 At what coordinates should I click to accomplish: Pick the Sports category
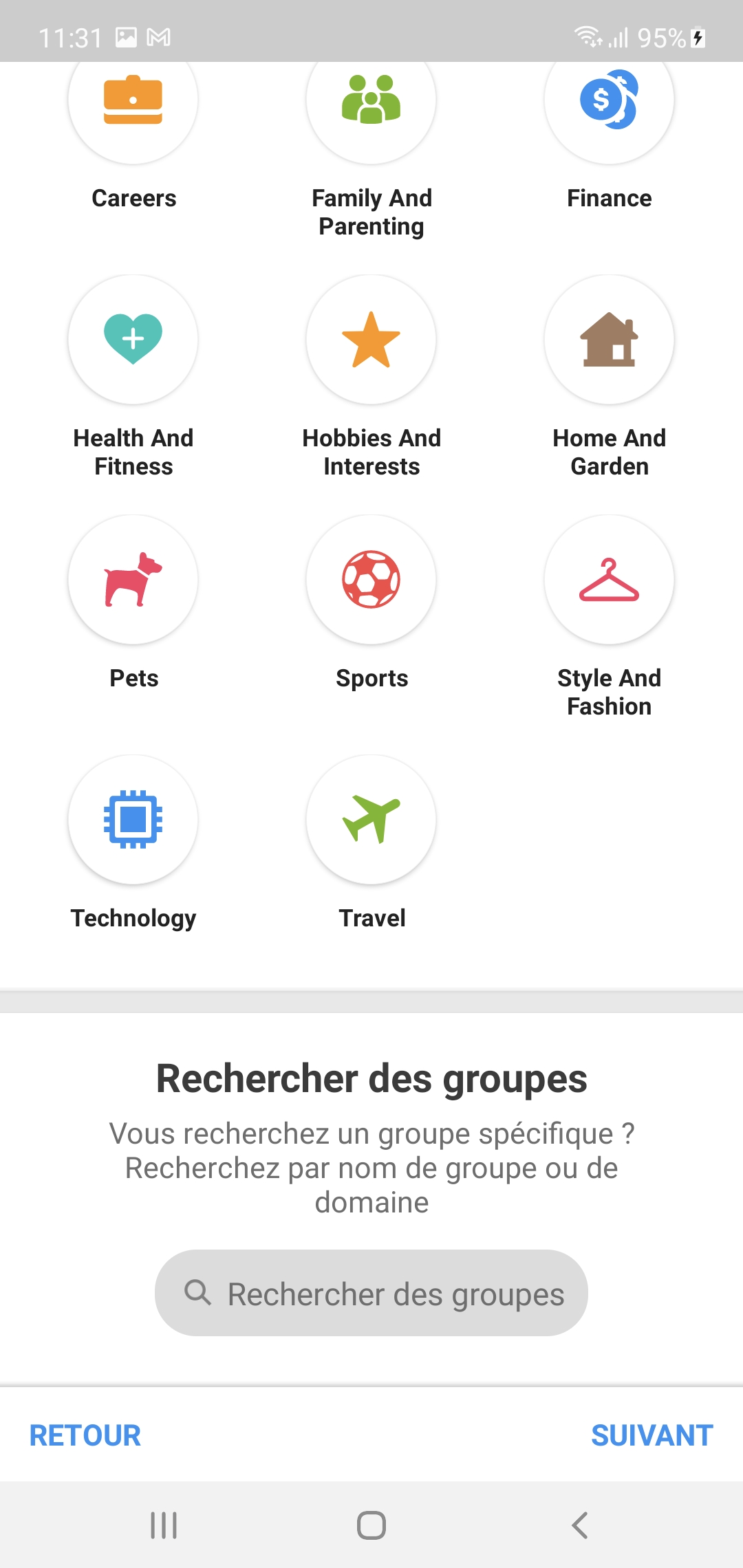371,580
